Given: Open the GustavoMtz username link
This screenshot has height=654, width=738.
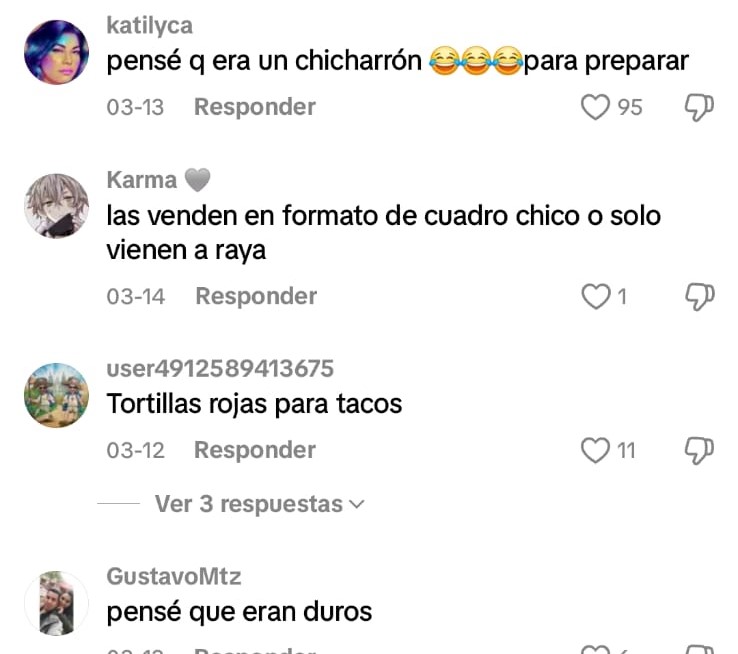Looking at the screenshot, I should [173, 577].
